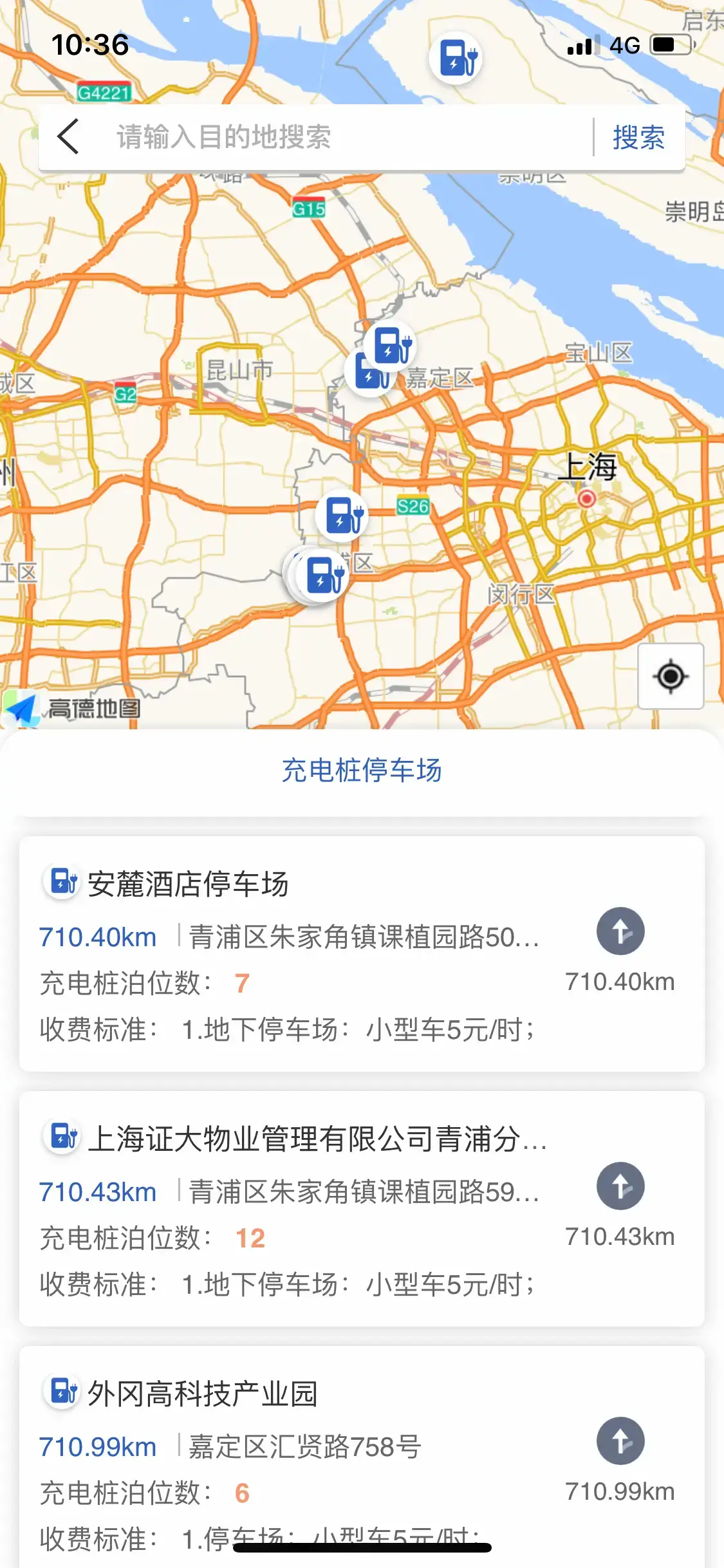This screenshot has width=724, height=1568.
Task: Tap the 搜索 search button
Action: tap(638, 137)
